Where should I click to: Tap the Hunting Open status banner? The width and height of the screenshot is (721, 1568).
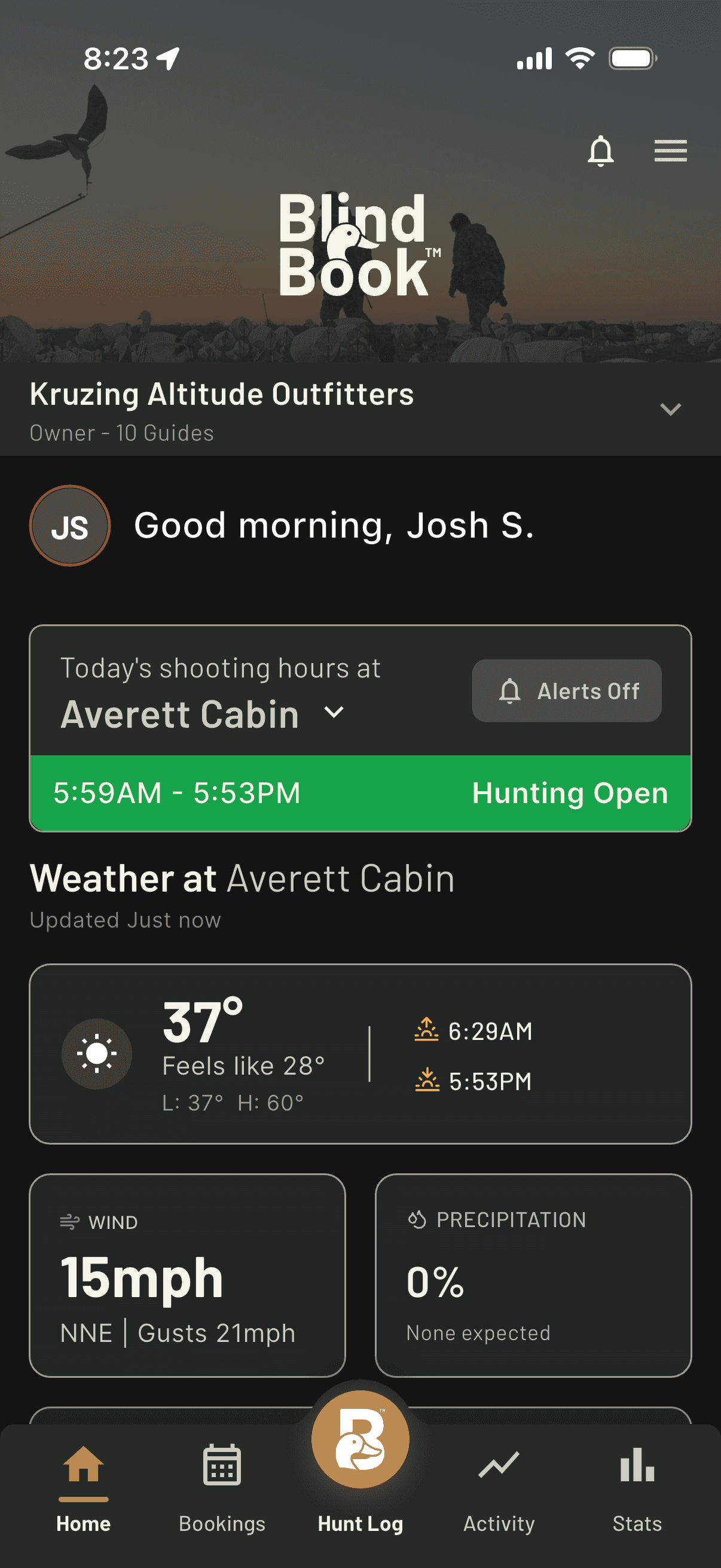(x=570, y=792)
